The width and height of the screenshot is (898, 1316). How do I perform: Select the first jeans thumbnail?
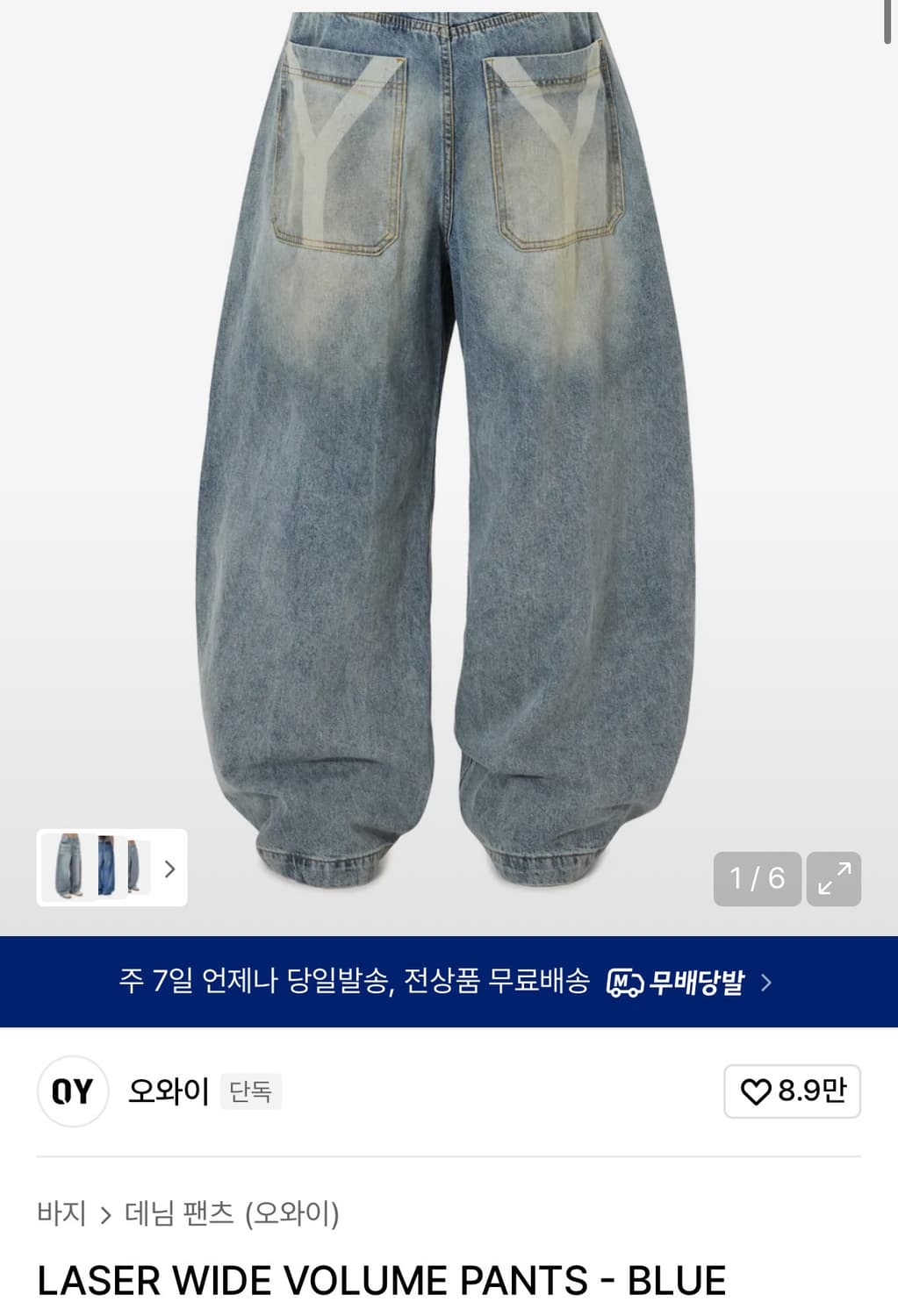coord(68,869)
